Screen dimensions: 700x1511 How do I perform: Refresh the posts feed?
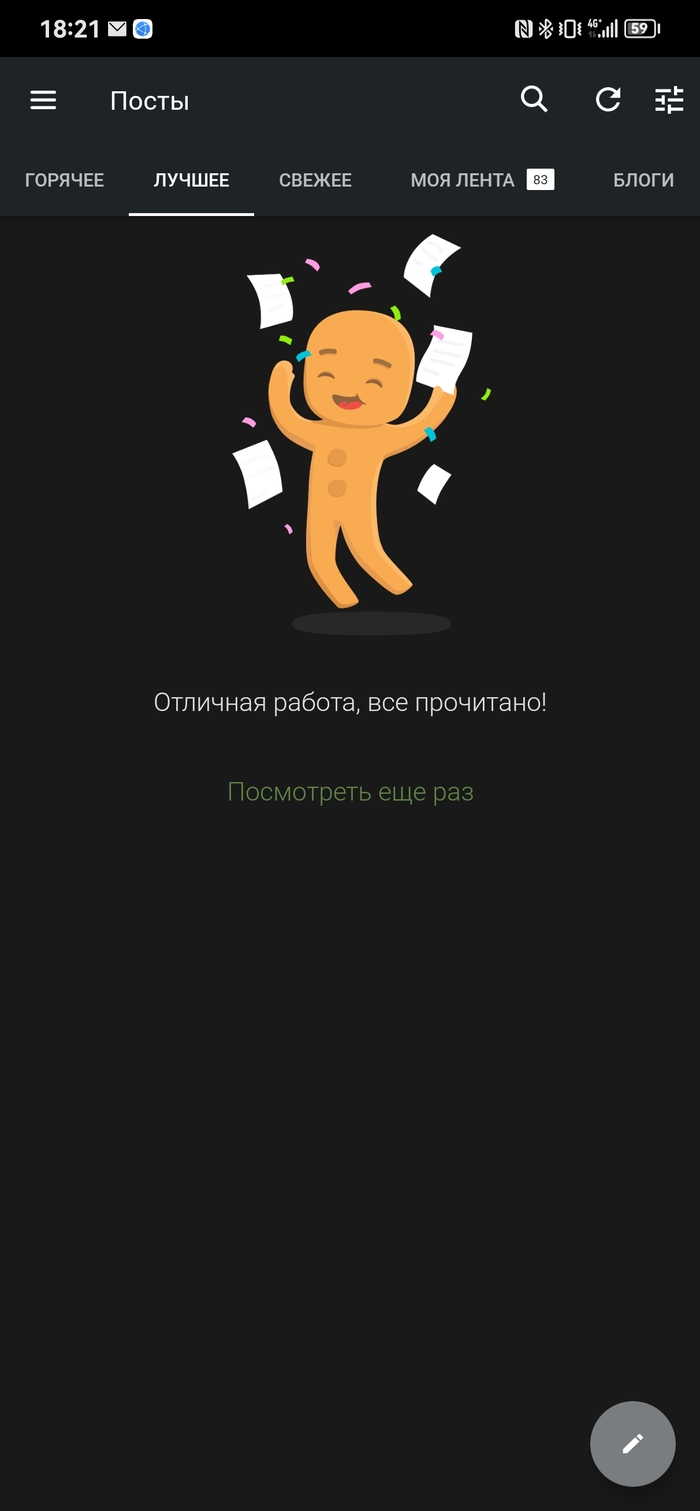coord(608,100)
